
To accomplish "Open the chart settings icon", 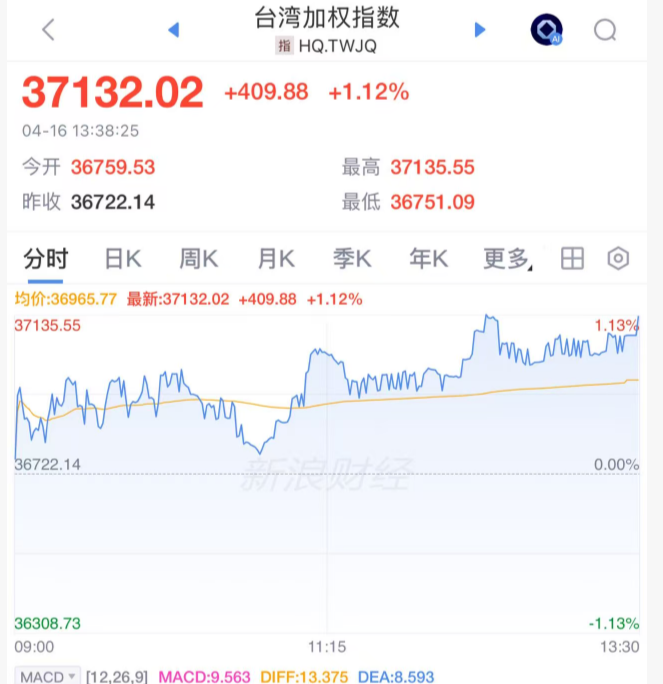I will [x=619, y=259].
